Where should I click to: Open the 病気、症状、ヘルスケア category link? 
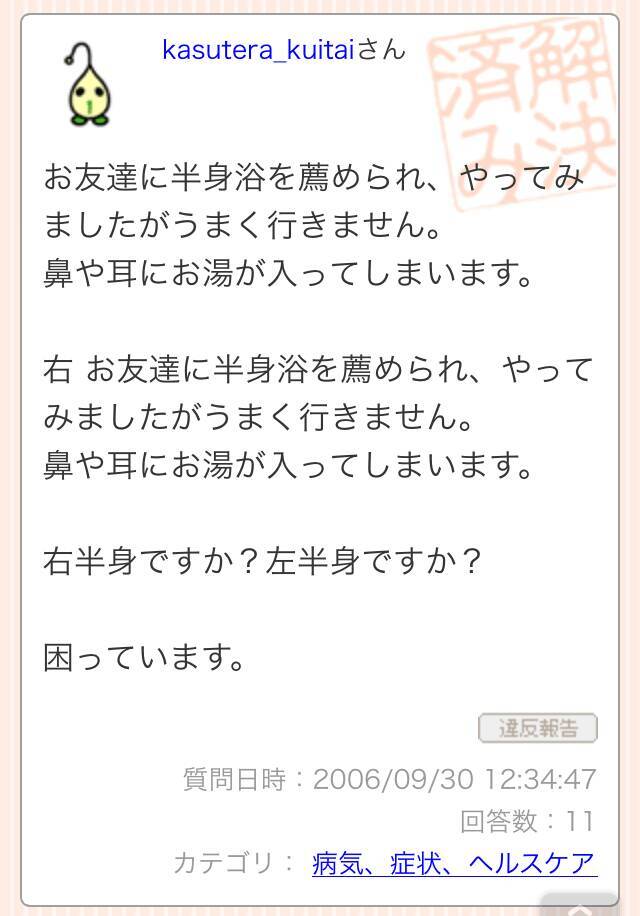point(454,863)
